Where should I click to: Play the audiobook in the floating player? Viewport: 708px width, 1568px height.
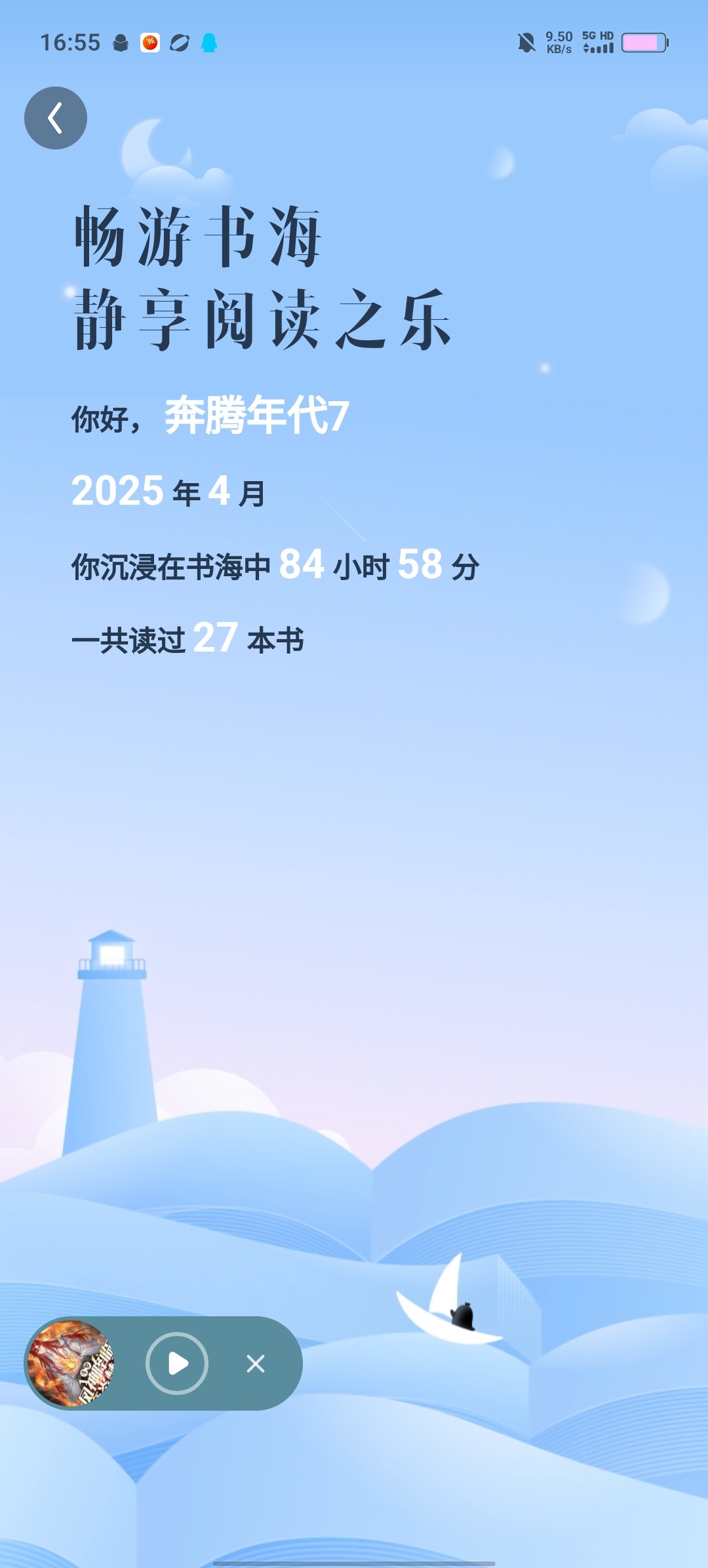click(177, 1363)
